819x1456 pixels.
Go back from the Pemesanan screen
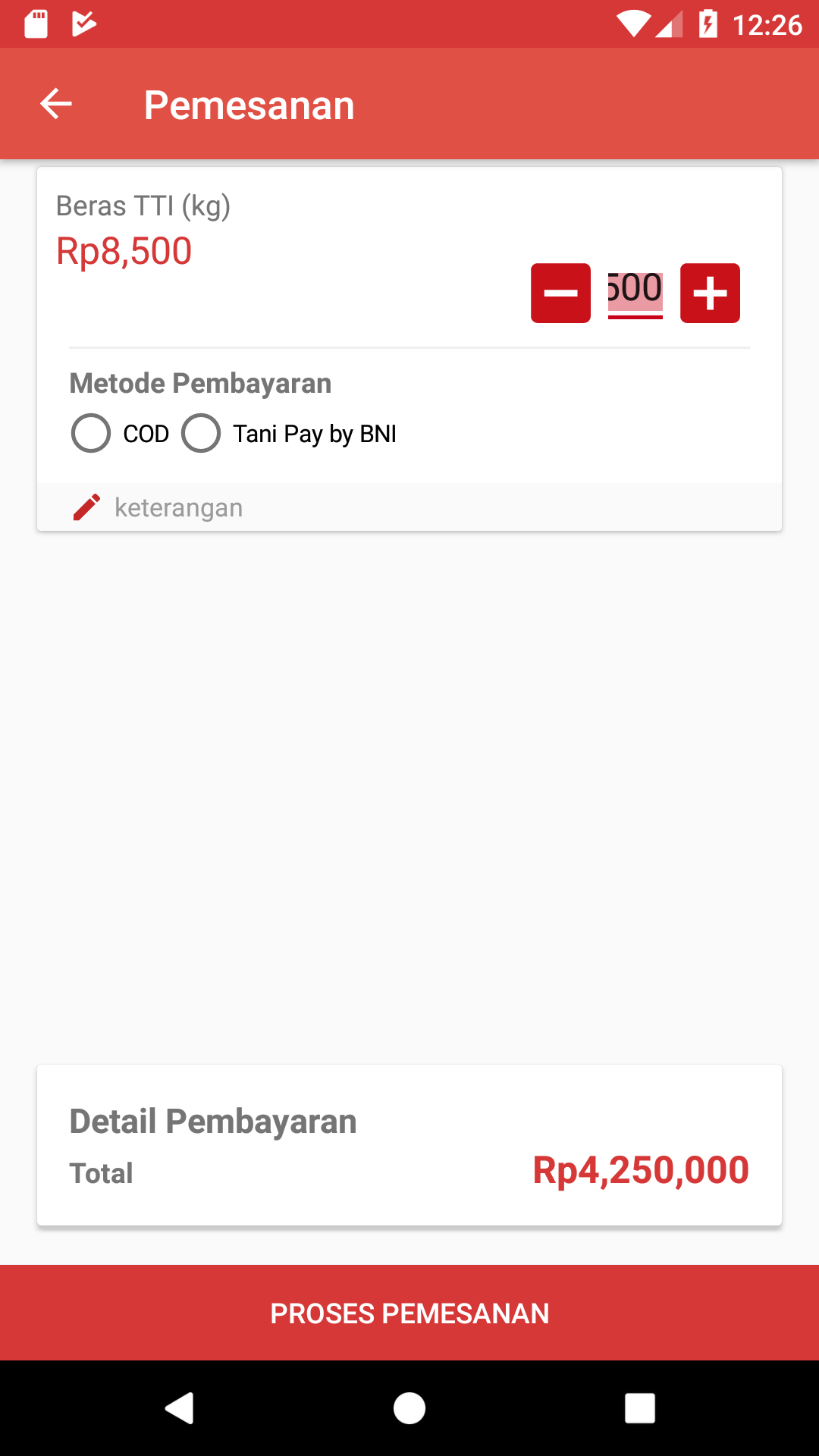pos(56,104)
